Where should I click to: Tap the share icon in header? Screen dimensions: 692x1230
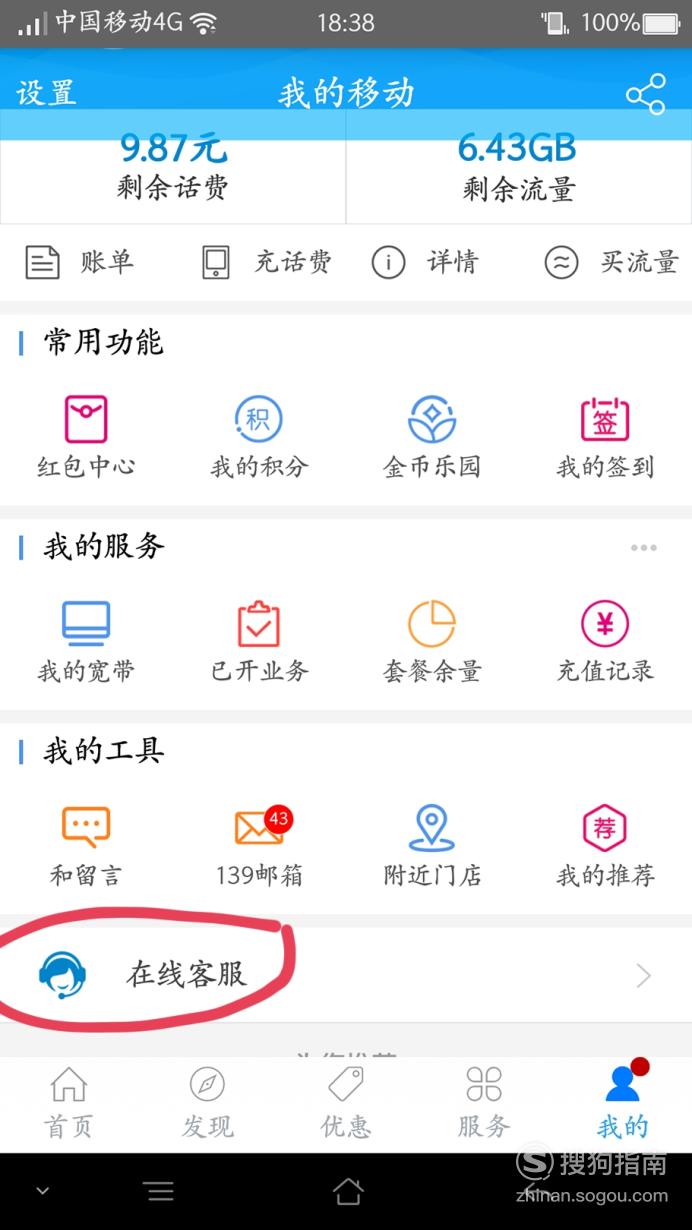(x=645, y=94)
